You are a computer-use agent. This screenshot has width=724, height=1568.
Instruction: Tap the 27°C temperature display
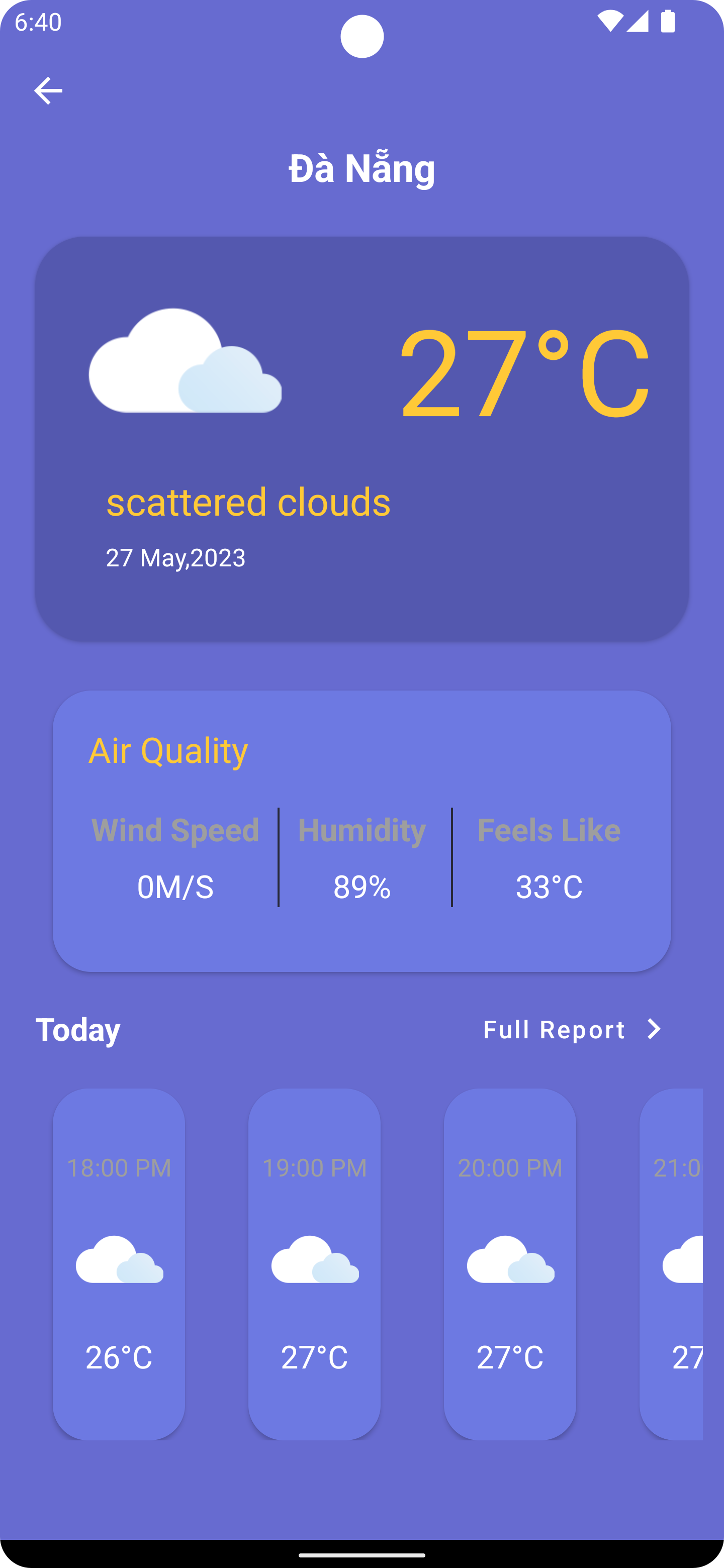coord(525,373)
